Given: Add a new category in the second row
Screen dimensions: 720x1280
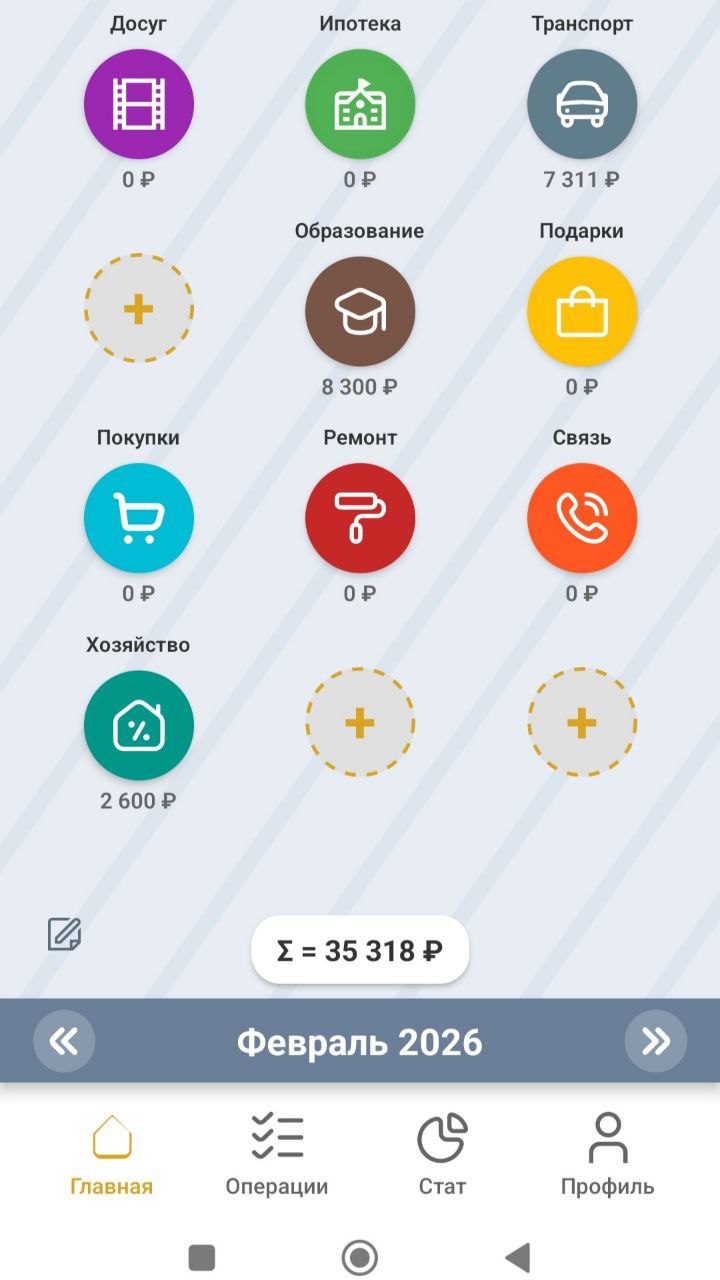Looking at the screenshot, I should point(138,311).
